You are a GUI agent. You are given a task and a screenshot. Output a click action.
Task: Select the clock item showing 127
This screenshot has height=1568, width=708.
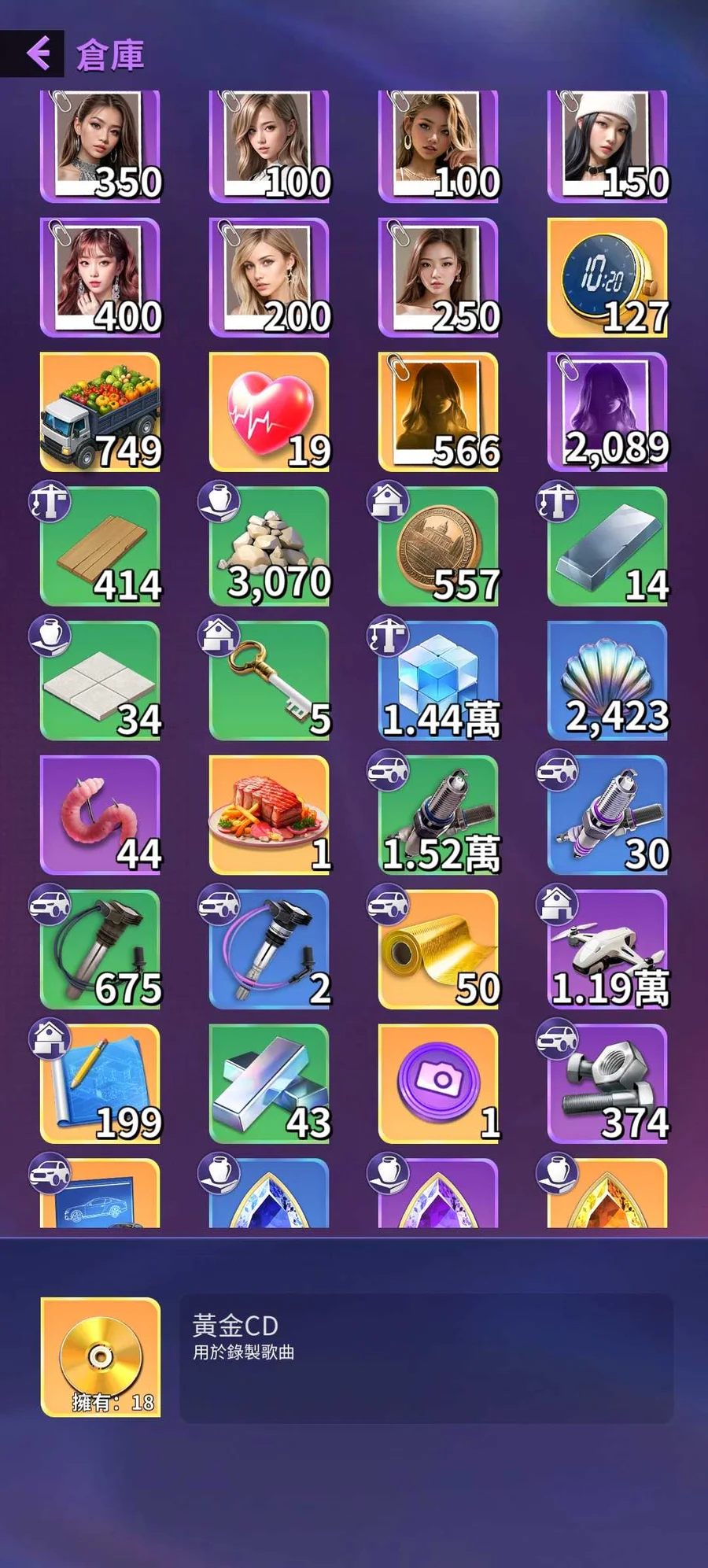coord(607,278)
